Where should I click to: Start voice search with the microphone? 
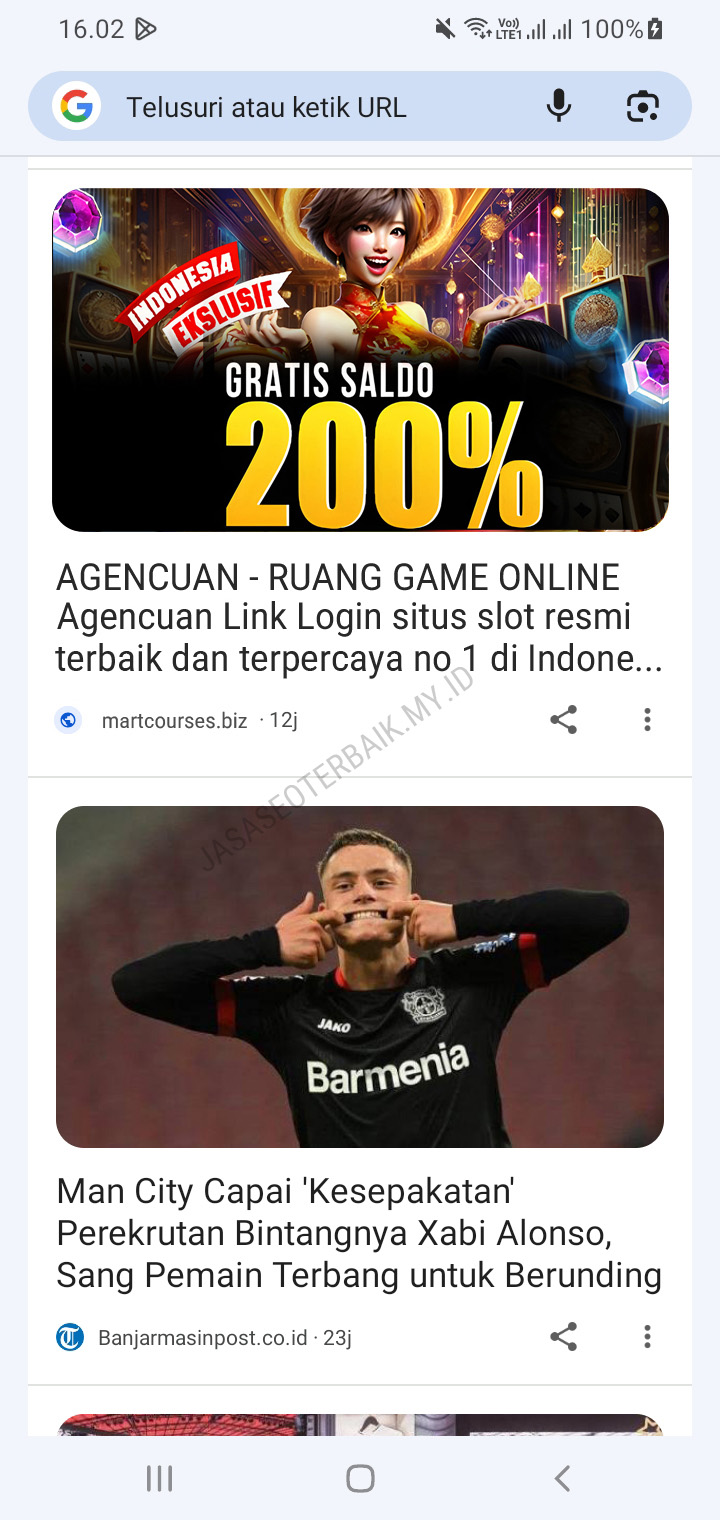(559, 106)
